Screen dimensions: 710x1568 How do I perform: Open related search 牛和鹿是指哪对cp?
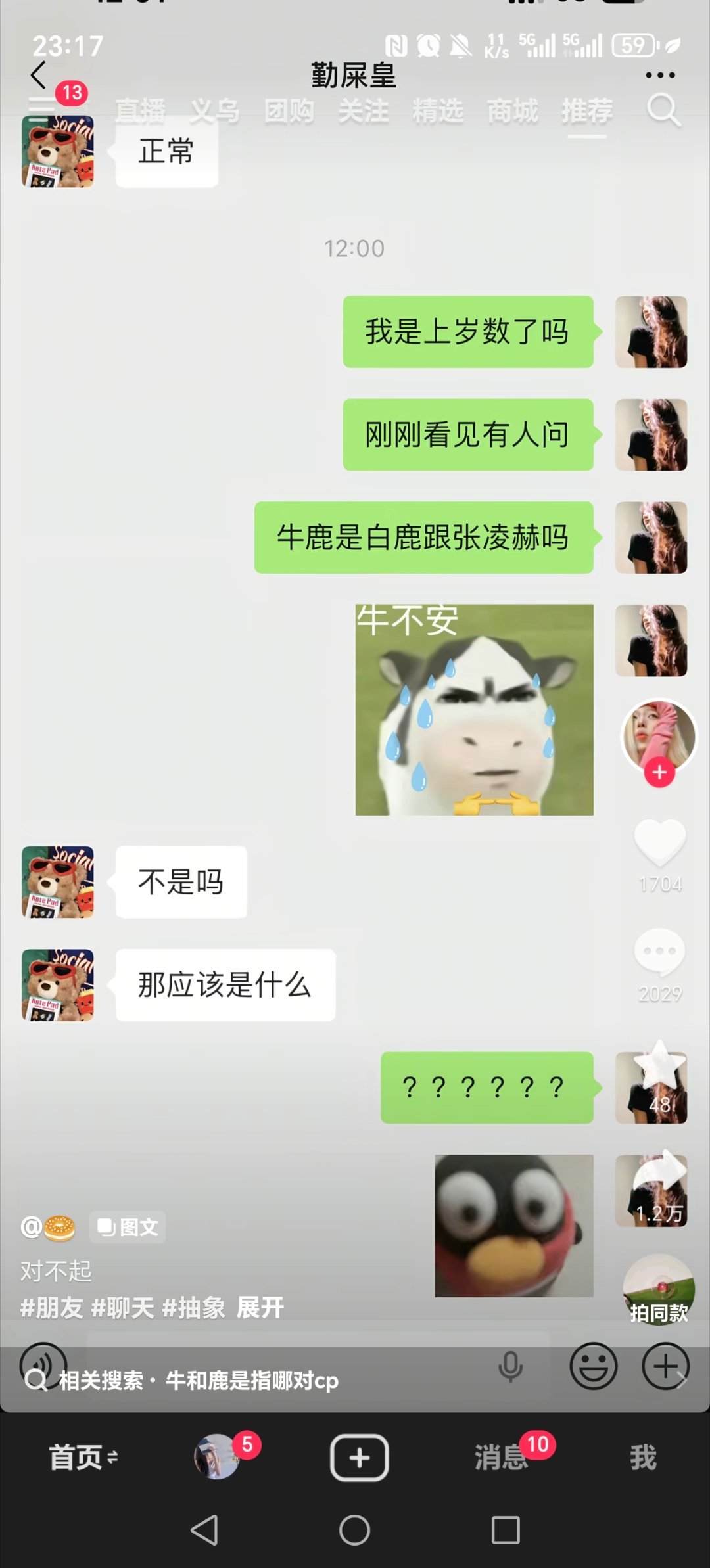(197, 1381)
